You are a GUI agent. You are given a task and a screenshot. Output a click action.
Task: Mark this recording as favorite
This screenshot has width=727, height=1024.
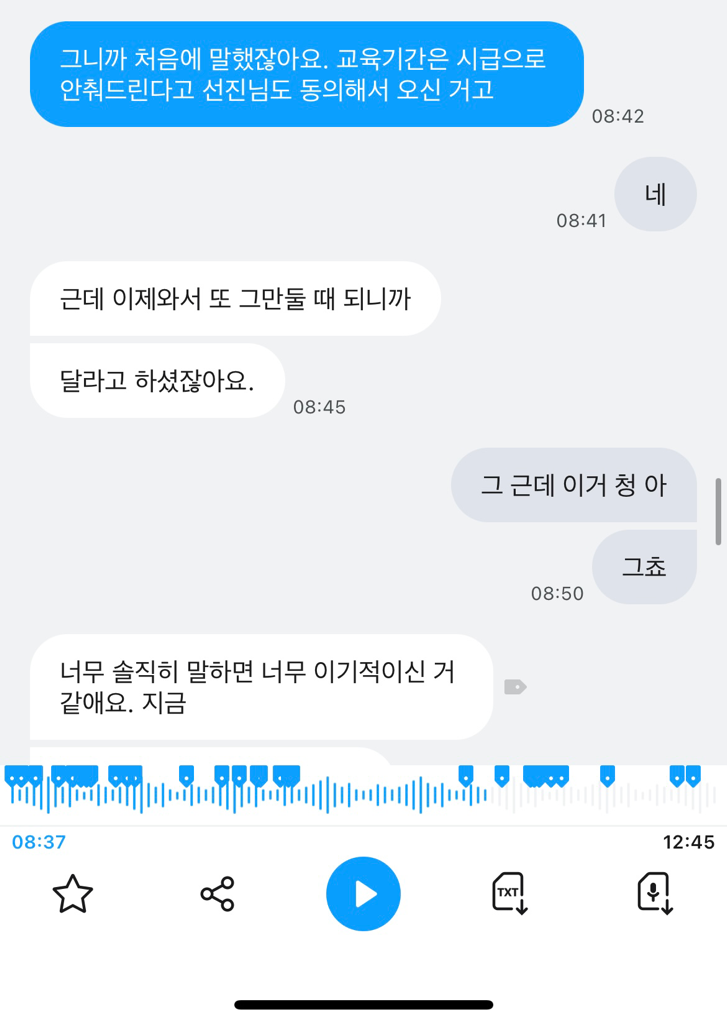pos(72,894)
